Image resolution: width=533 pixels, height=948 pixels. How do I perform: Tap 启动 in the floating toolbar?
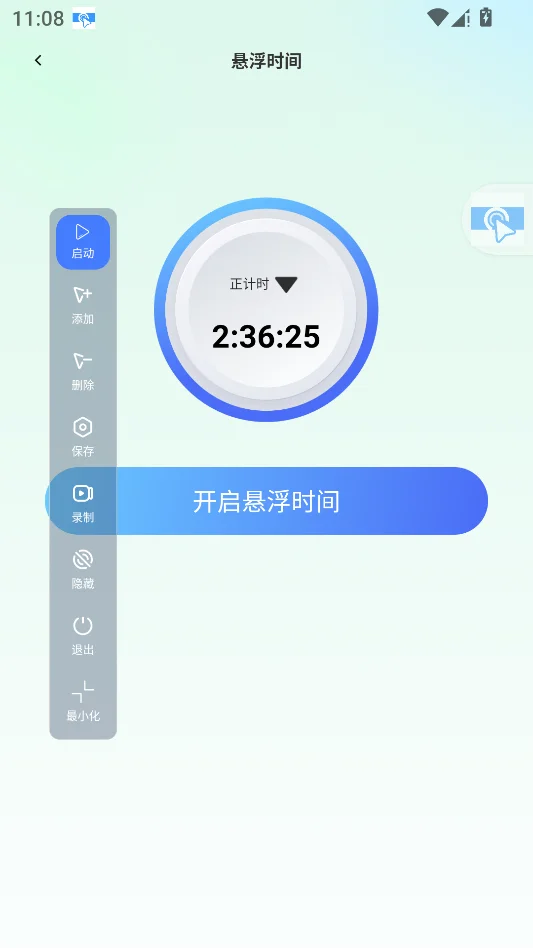pyautogui.click(x=83, y=242)
